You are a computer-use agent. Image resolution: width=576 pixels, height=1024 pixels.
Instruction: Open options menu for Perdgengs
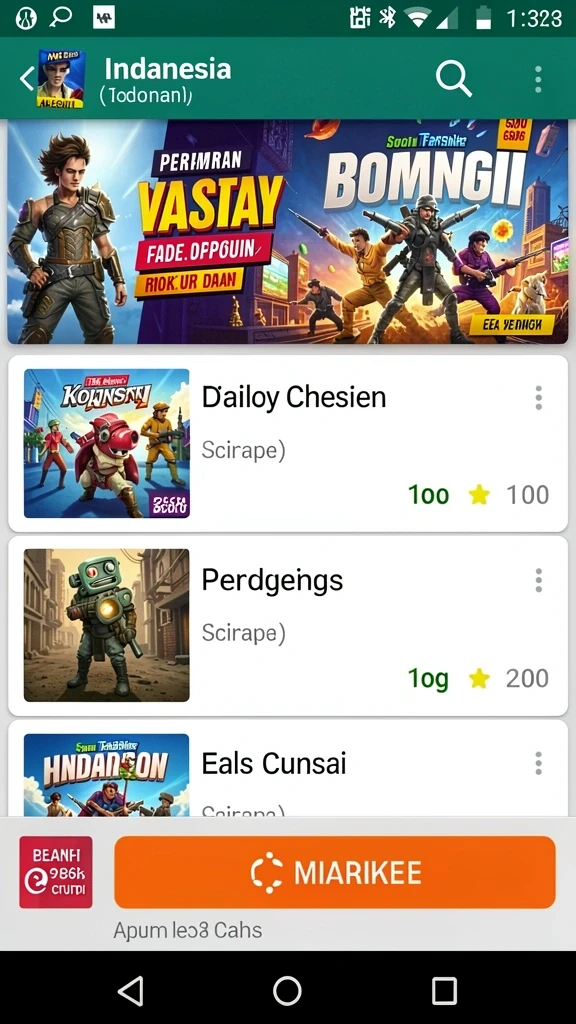pyautogui.click(x=538, y=580)
